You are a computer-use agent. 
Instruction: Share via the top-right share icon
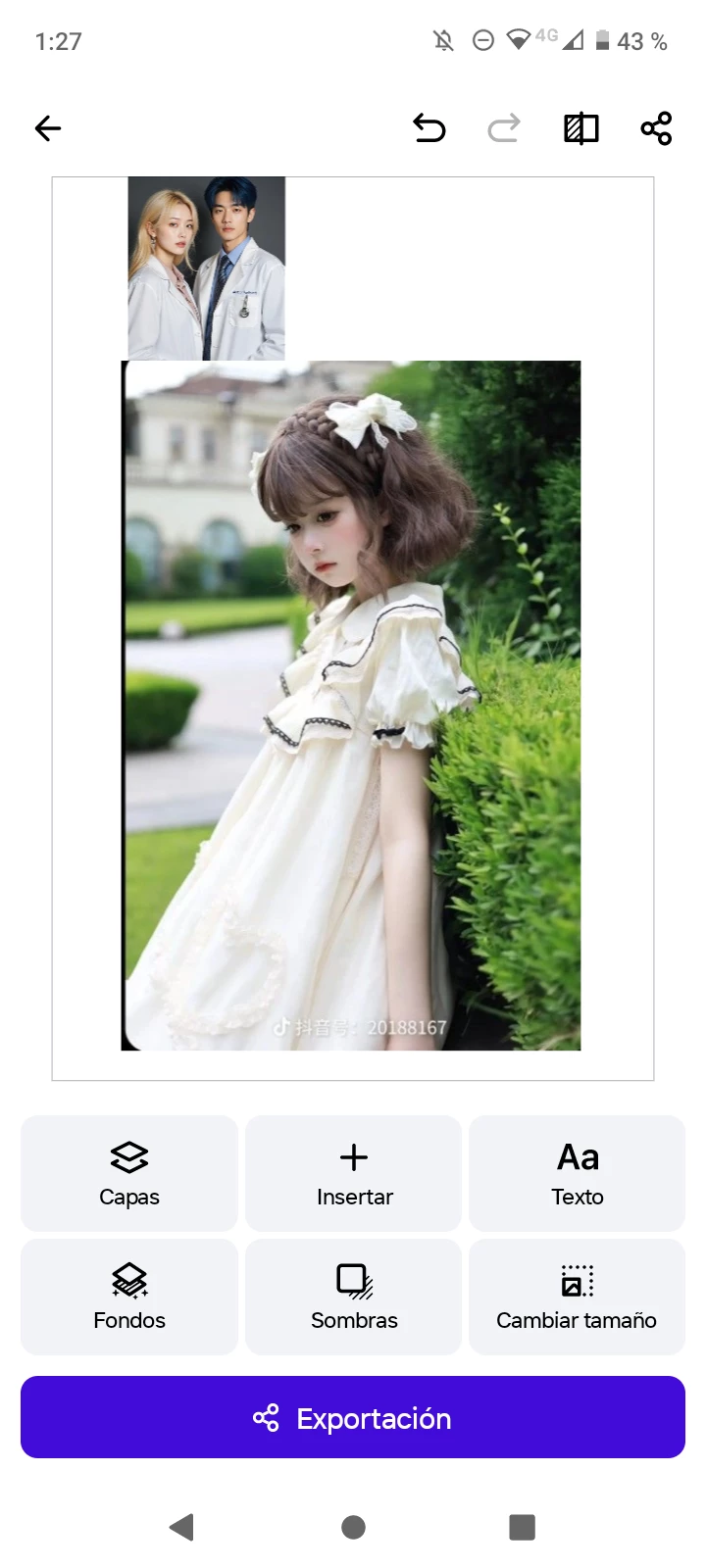[x=656, y=128]
